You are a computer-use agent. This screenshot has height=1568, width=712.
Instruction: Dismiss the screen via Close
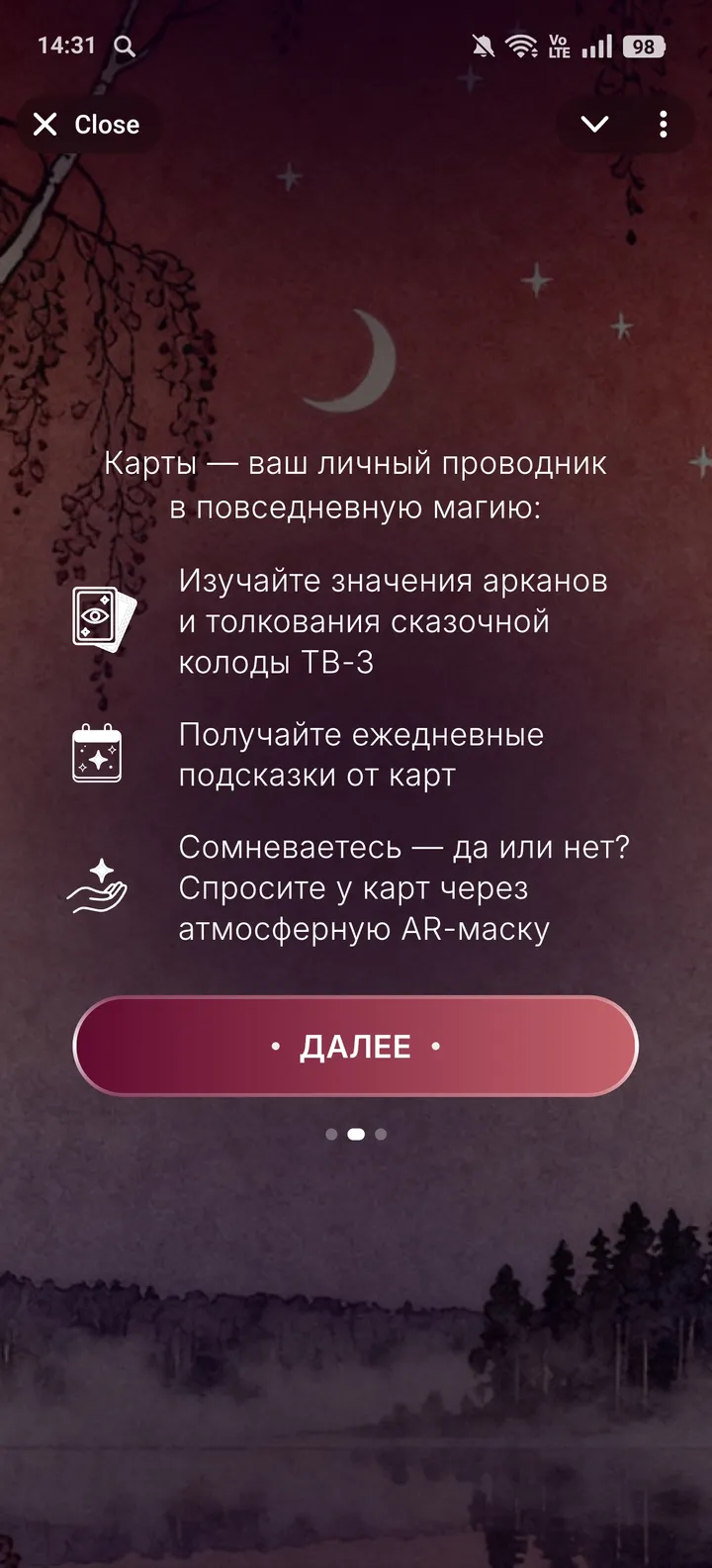pyautogui.click(x=87, y=123)
